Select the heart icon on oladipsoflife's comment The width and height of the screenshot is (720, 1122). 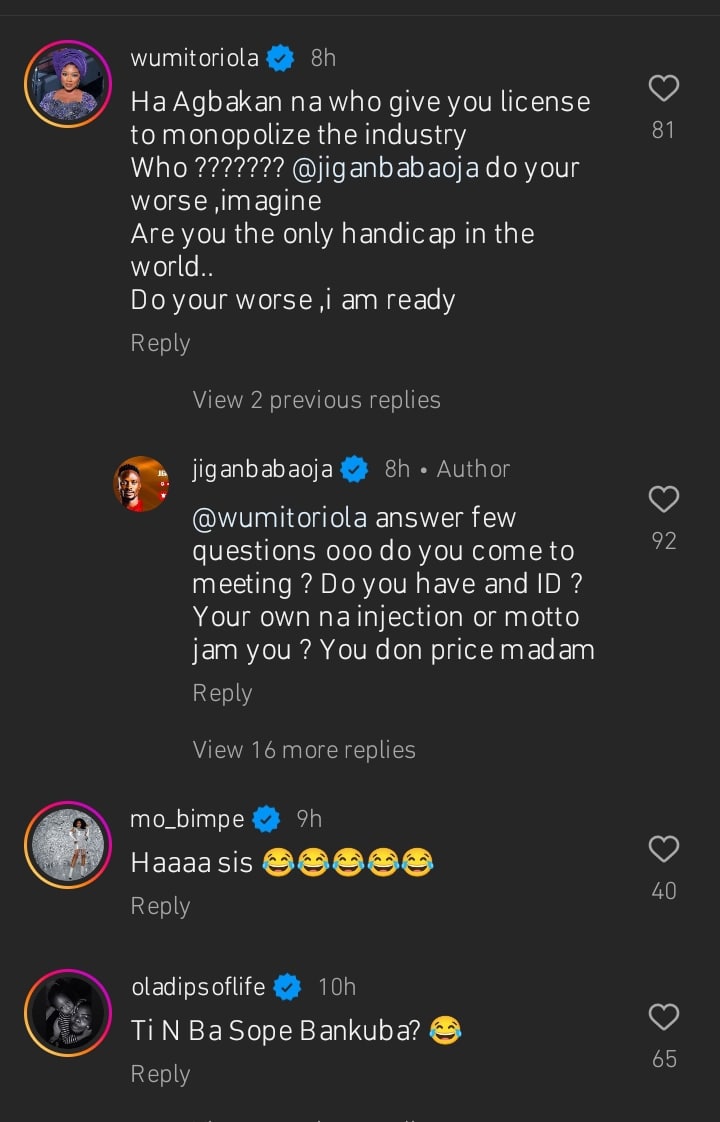[663, 1017]
